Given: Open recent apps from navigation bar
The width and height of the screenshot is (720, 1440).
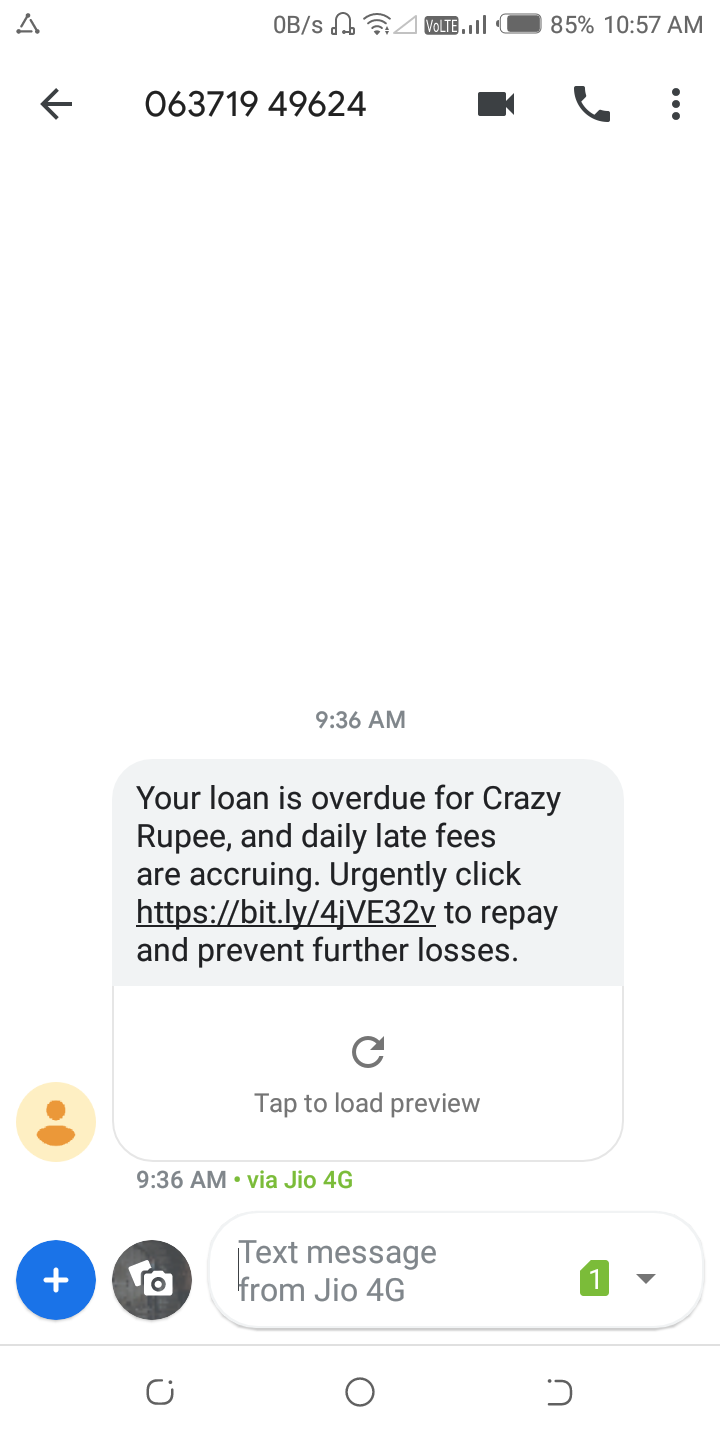Looking at the screenshot, I should (160, 1392).
